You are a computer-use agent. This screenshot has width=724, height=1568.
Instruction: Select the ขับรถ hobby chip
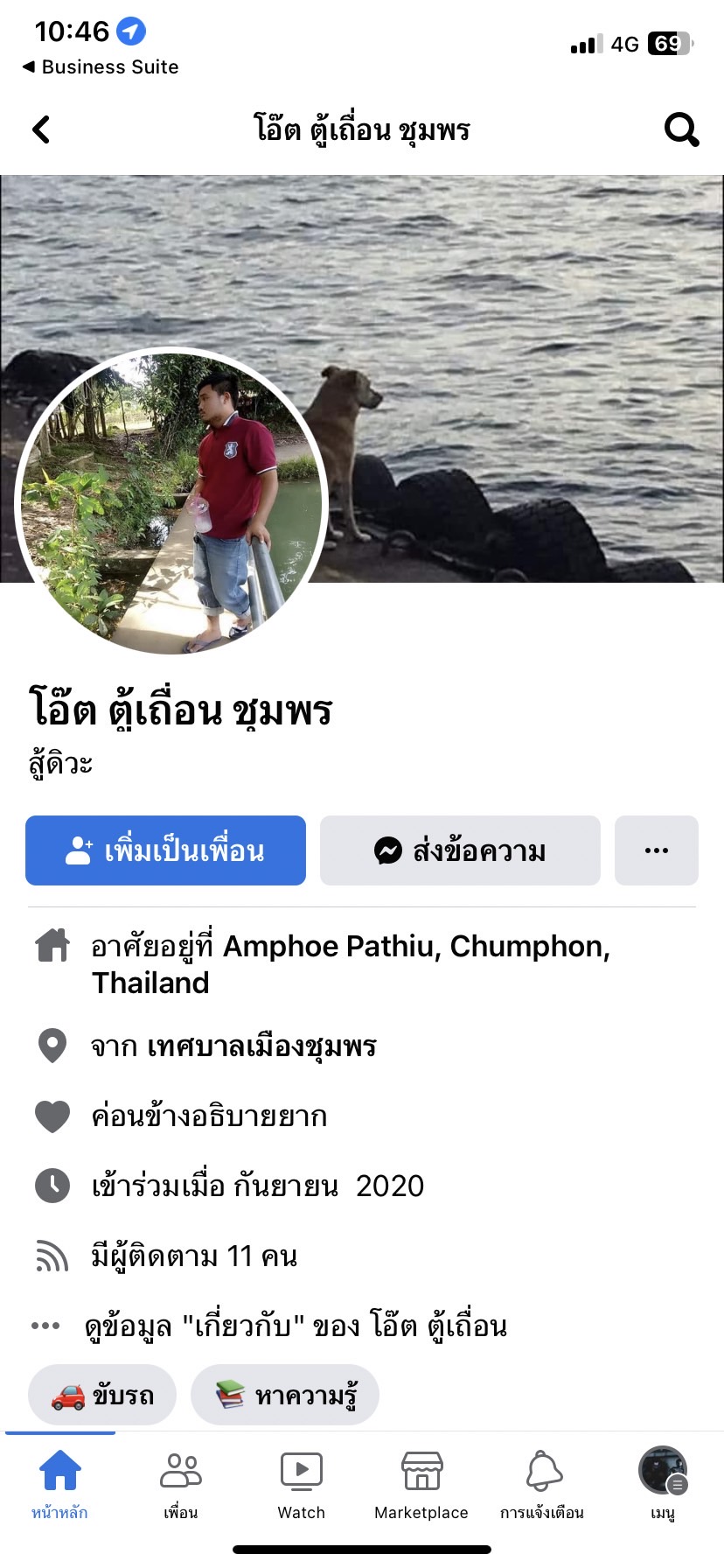tap(102, 1396)
